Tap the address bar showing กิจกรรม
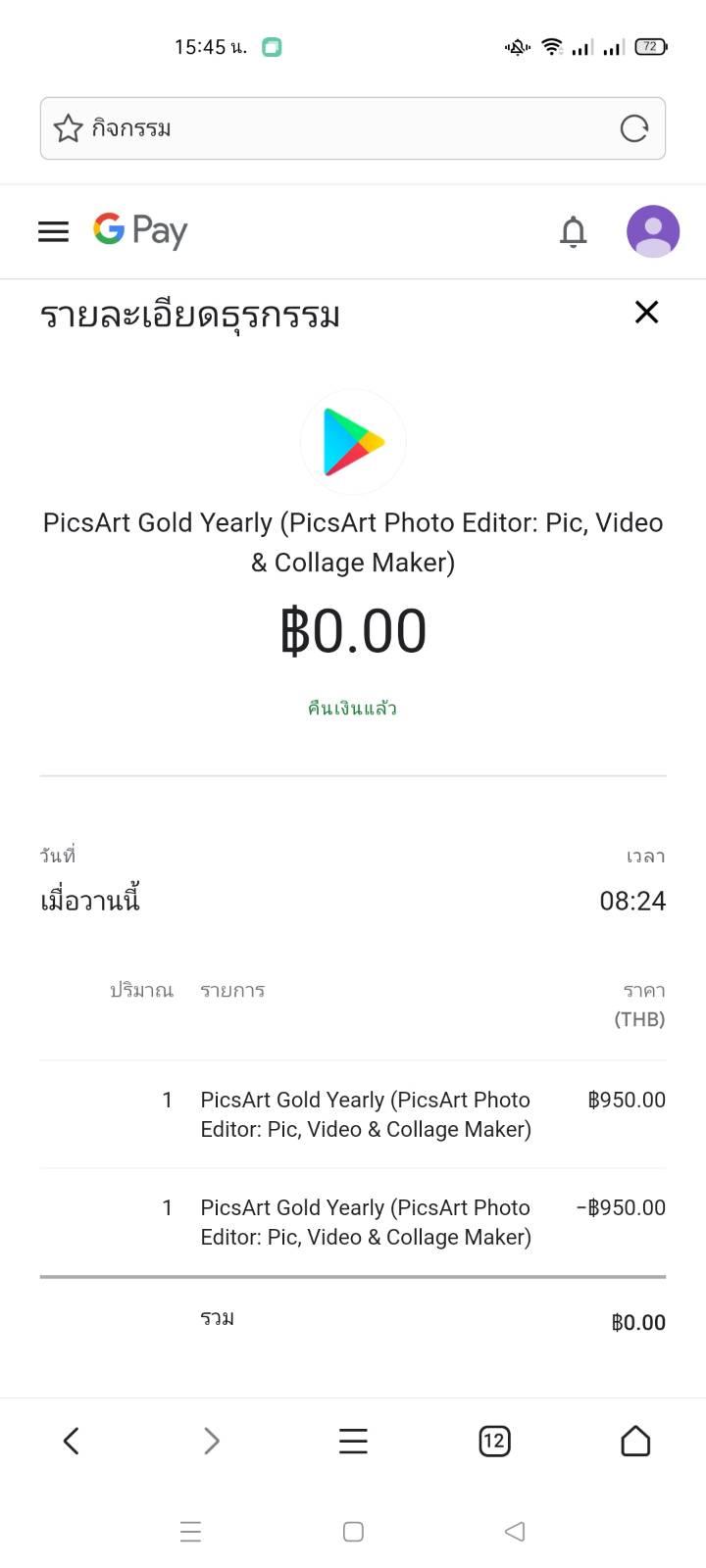Screen dimensions: 706x1568 coord(353,128)
